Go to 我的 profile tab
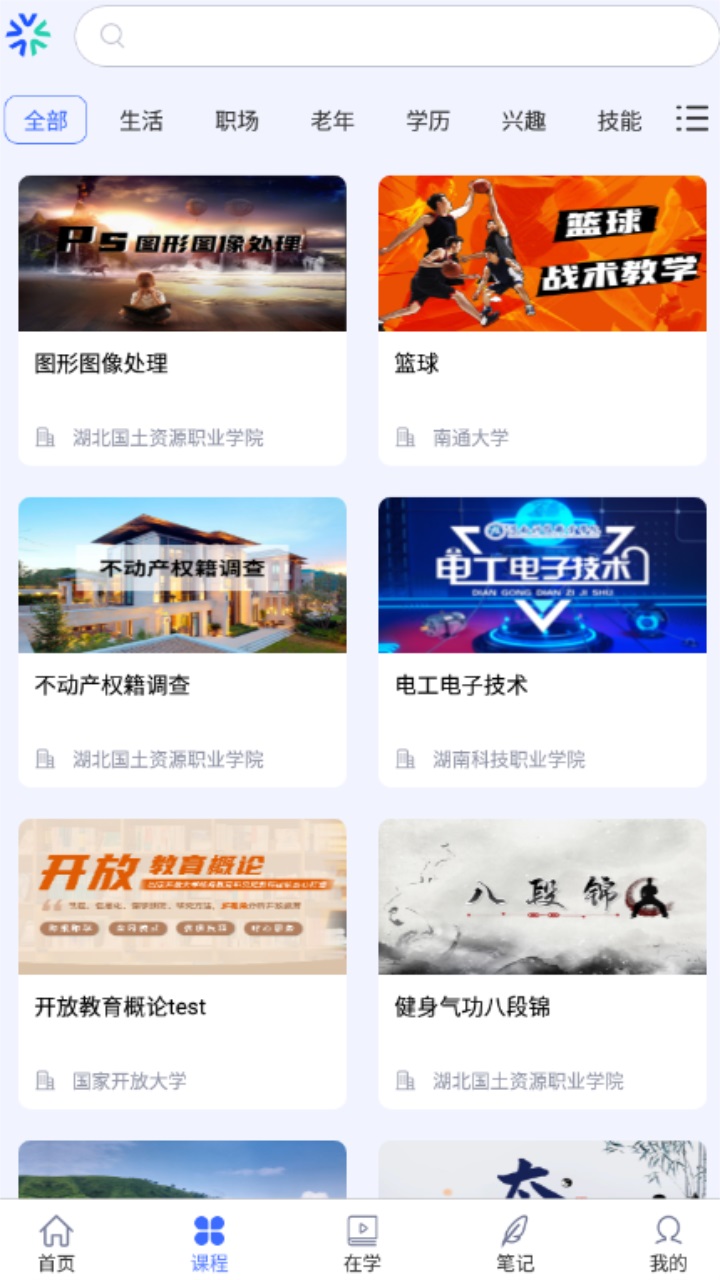 pos(668,1243)
